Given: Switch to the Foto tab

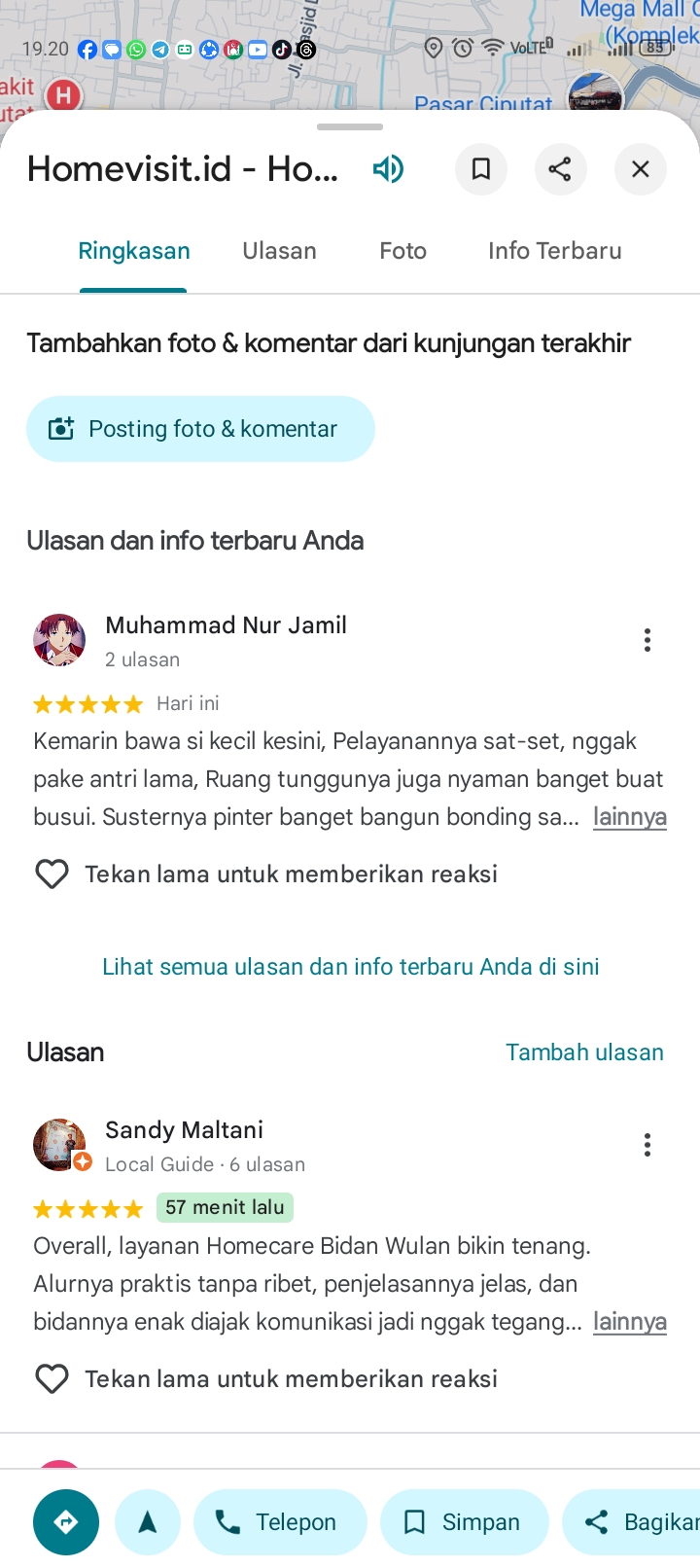Looking at the screenshot, I should click(x=402, y=251).
